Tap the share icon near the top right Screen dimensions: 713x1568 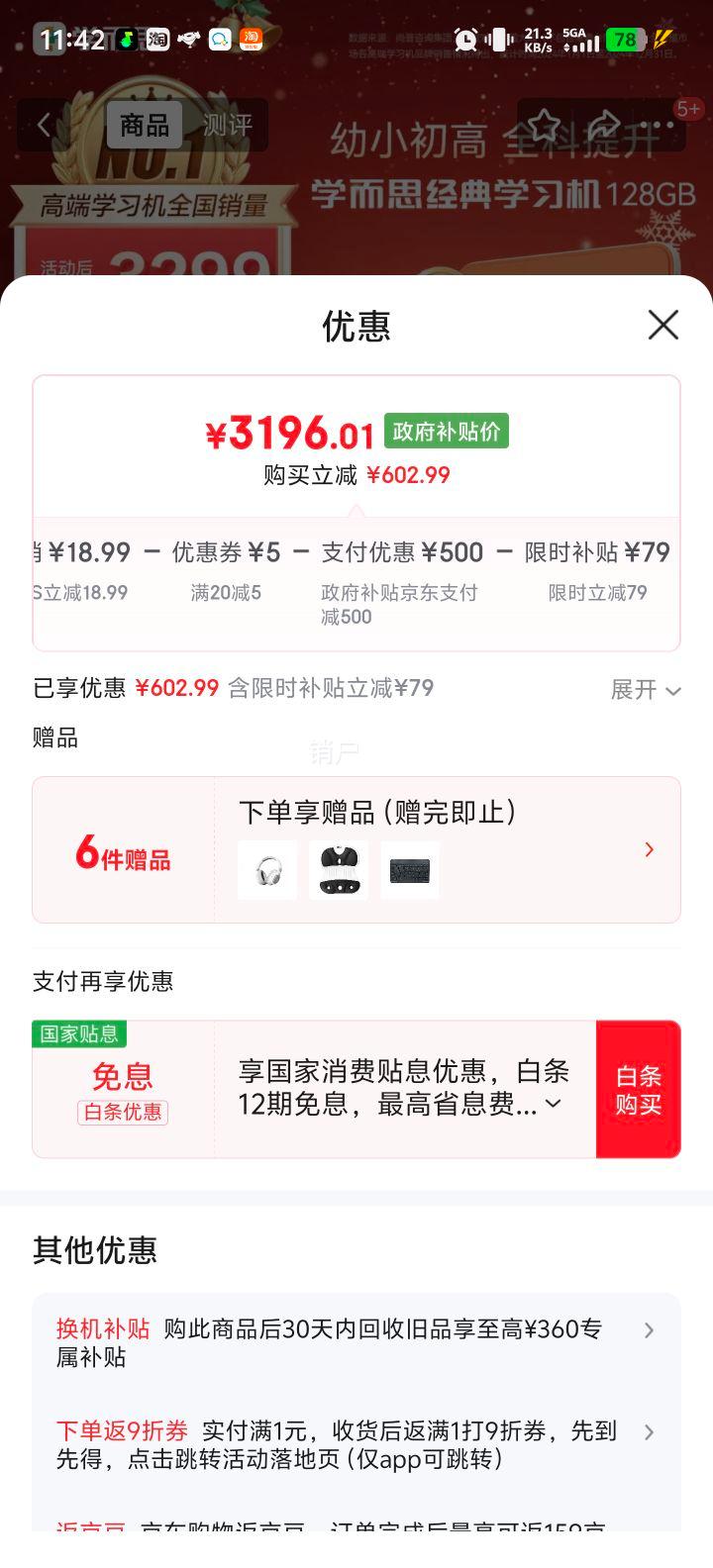tap(605, 125)
